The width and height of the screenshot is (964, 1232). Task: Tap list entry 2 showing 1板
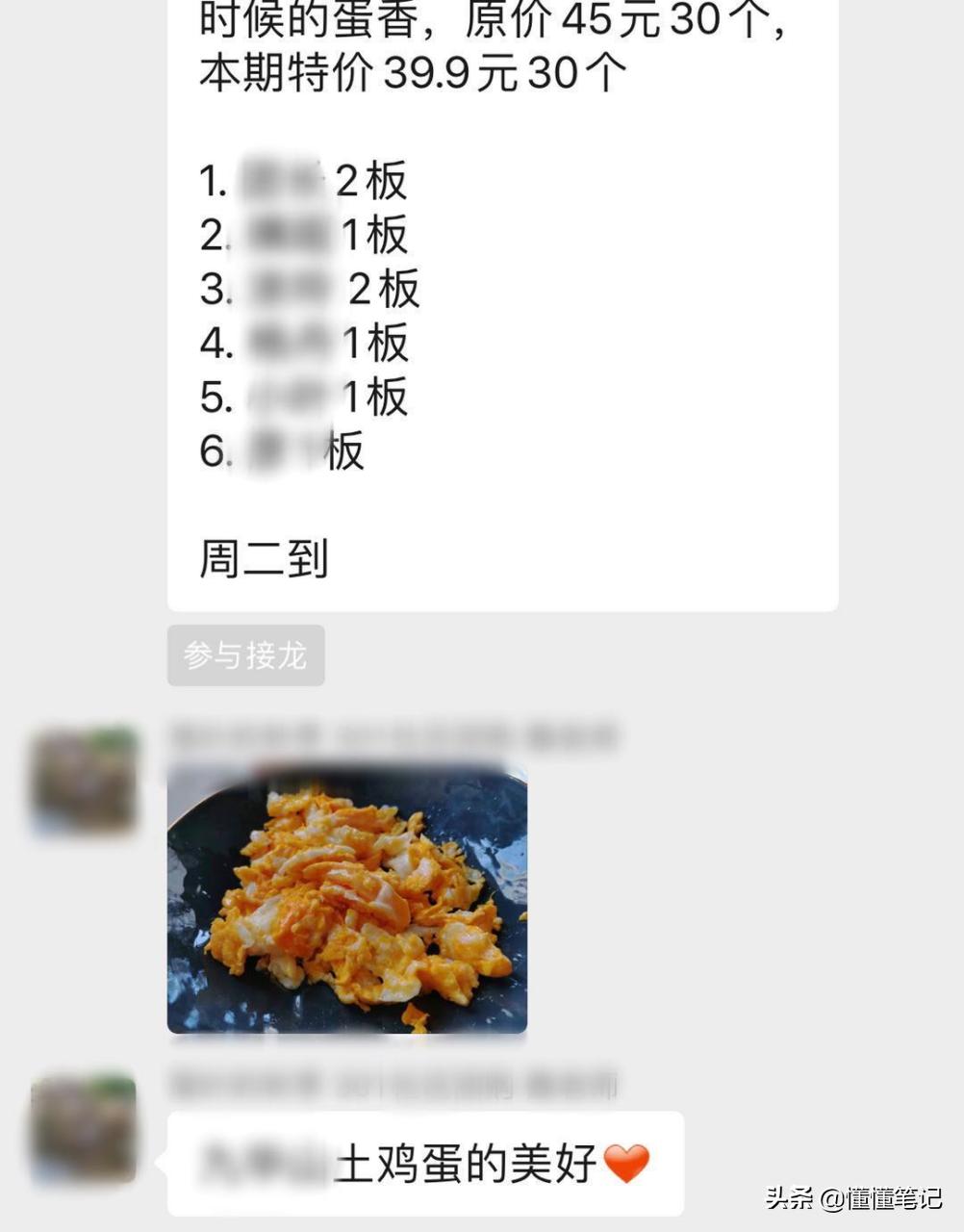[x=308, y=233]
